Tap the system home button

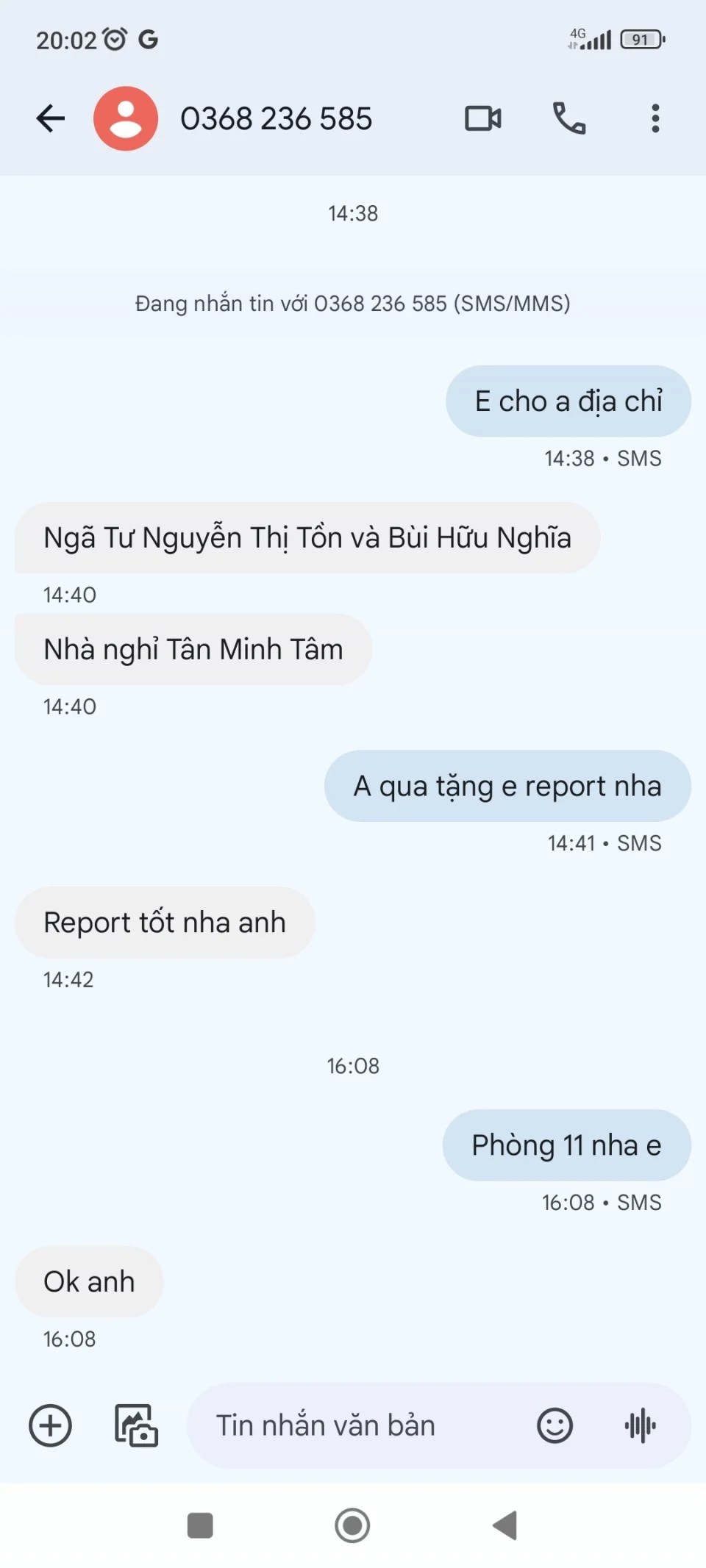coord(352,1525)
